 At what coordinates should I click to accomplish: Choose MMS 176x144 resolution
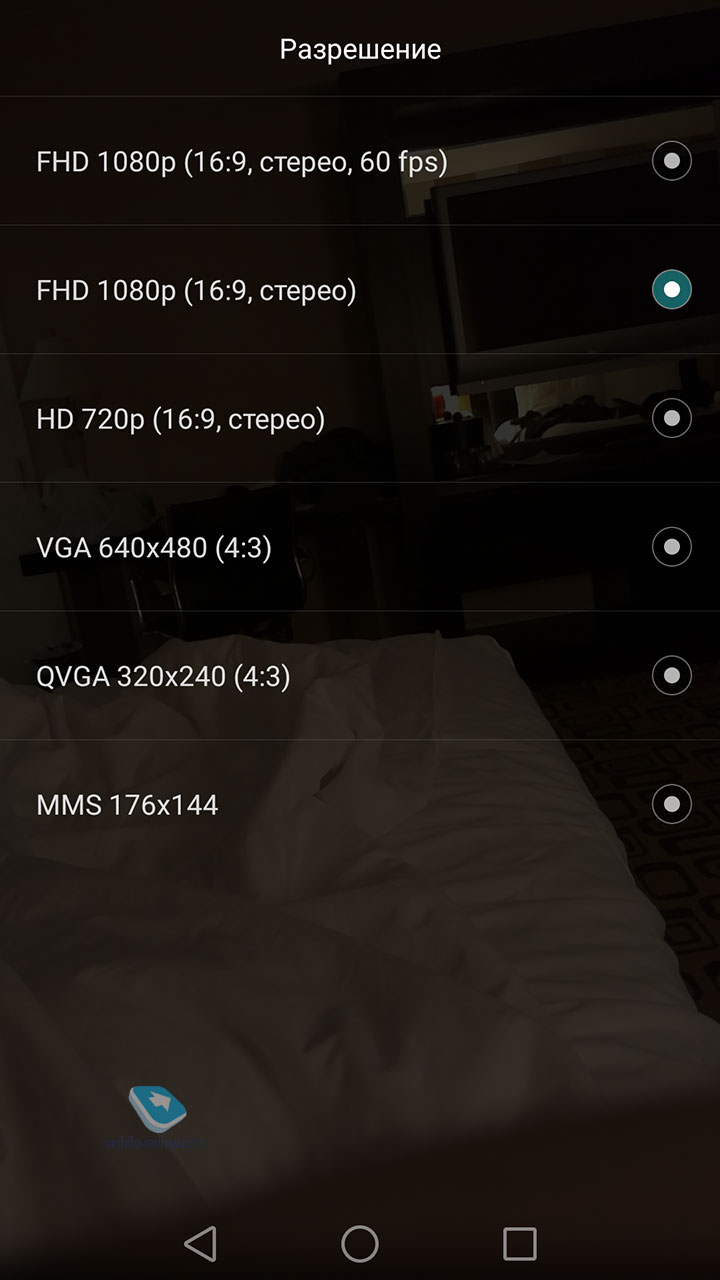360,804
